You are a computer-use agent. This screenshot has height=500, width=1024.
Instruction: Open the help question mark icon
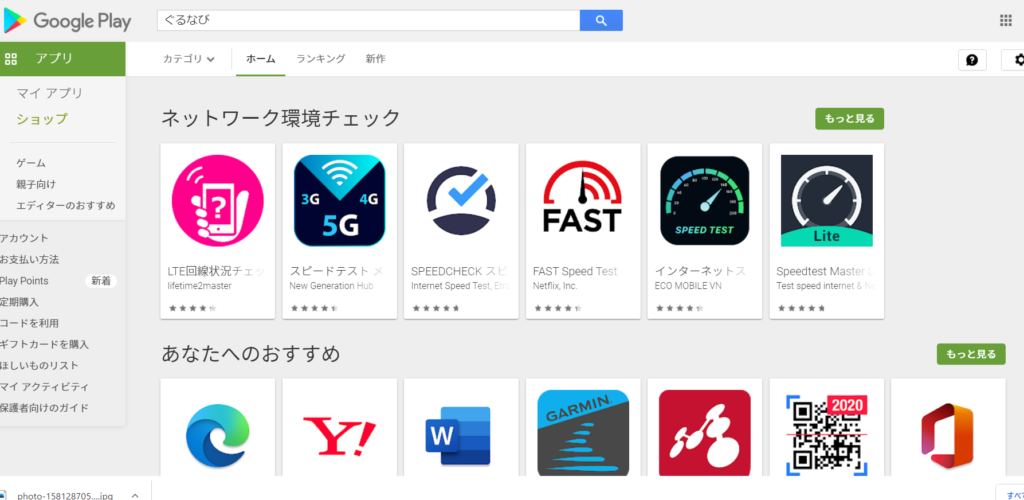[971, 60]
